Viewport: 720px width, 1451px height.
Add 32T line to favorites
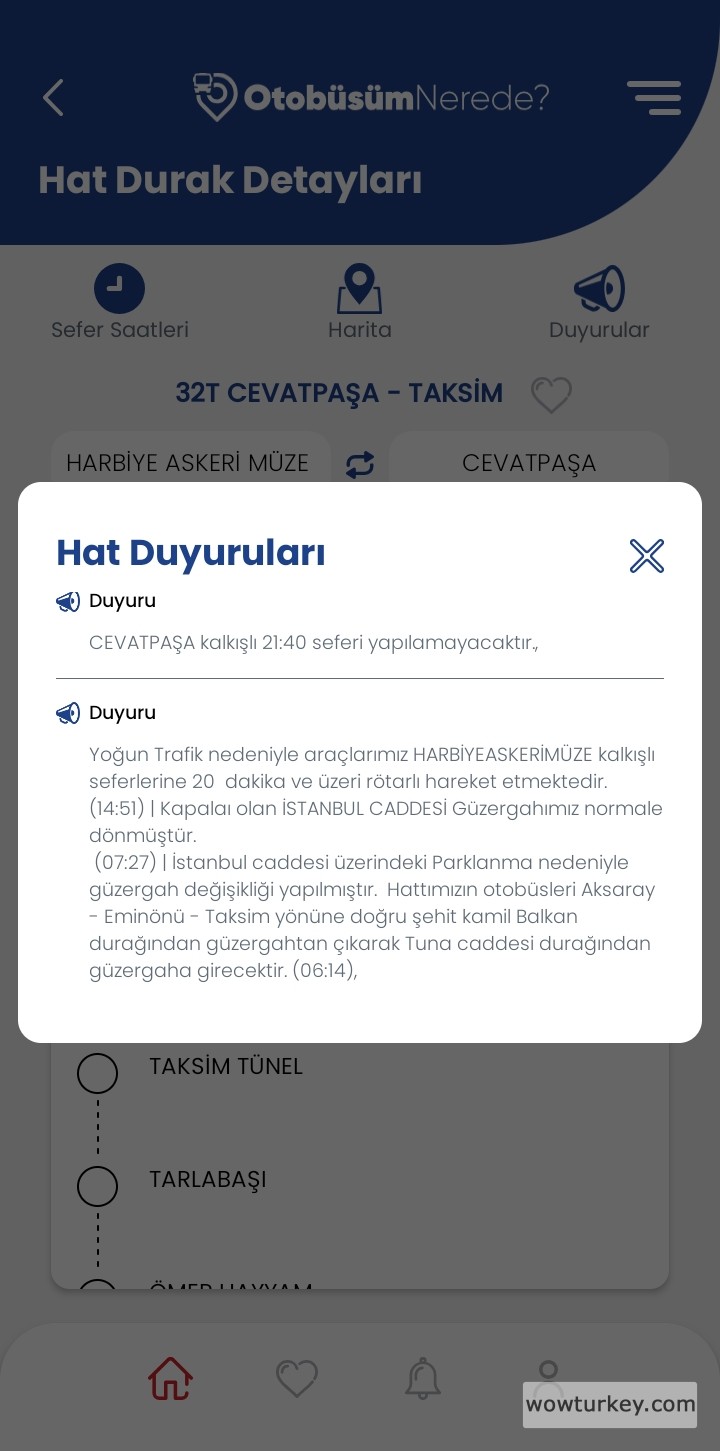pyautogui.click(x=551, y=394)
